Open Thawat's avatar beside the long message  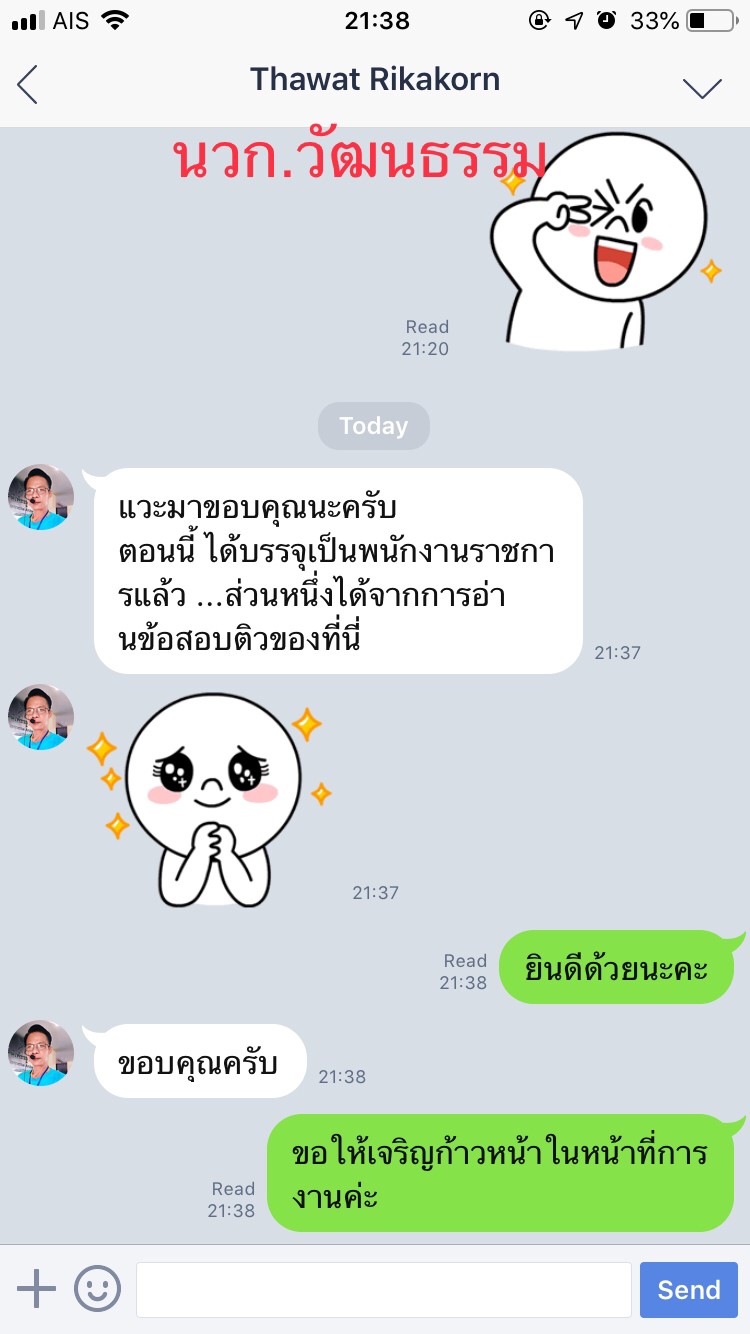pyautogui.click(x=41, y=497)
